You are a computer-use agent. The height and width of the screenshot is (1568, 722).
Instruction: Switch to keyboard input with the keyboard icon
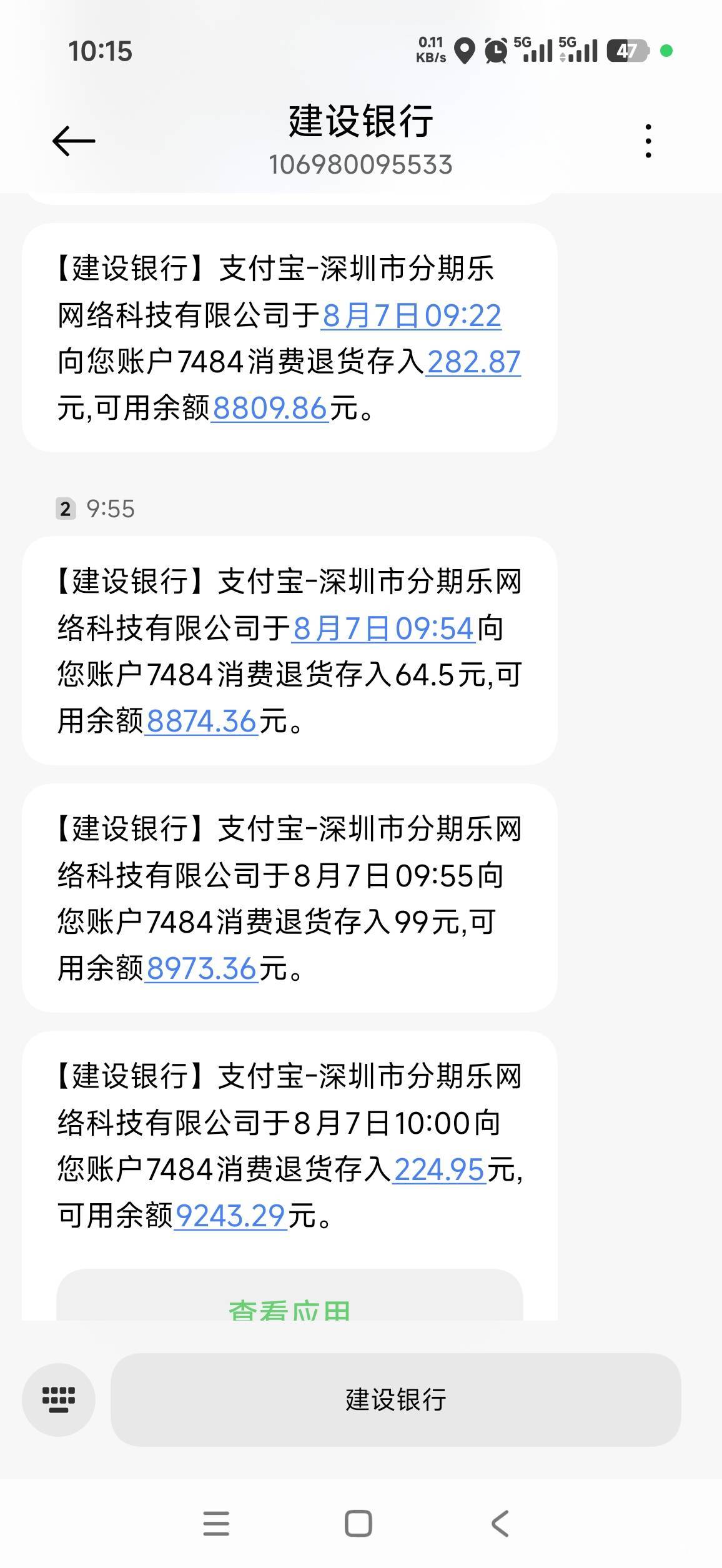(59, 1400)
